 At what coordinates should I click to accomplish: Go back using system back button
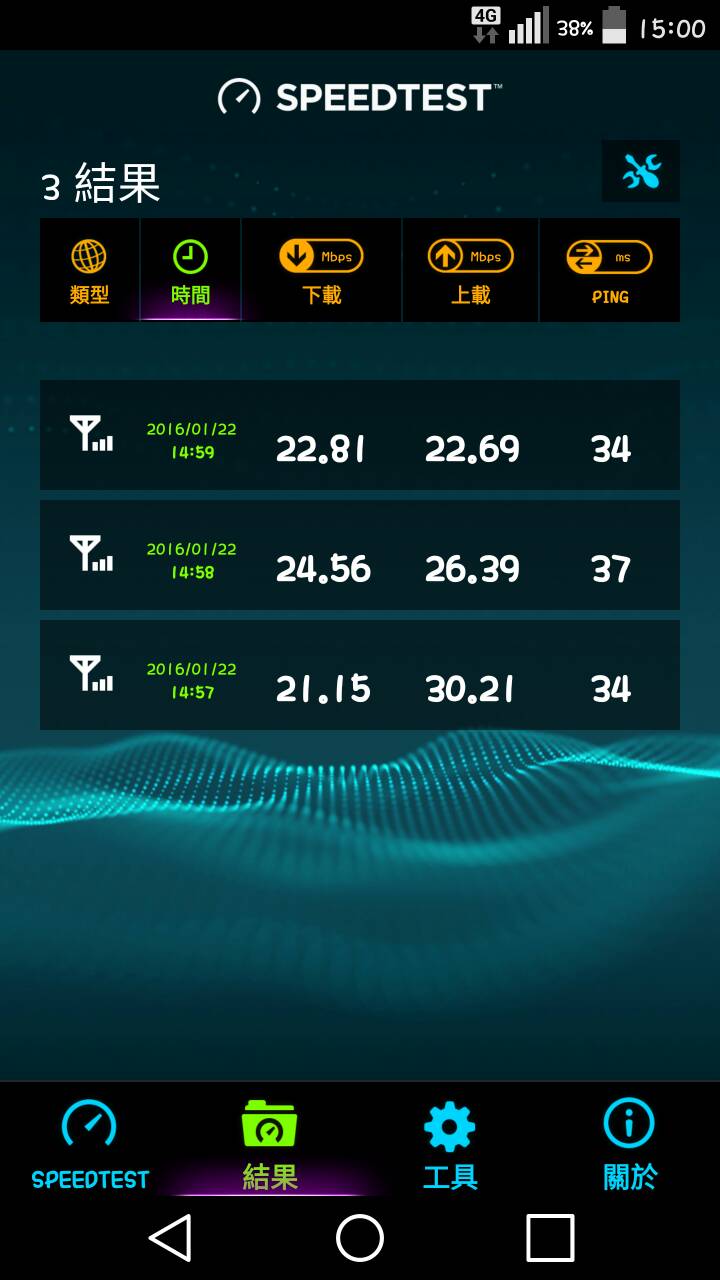coord(170,1238)
